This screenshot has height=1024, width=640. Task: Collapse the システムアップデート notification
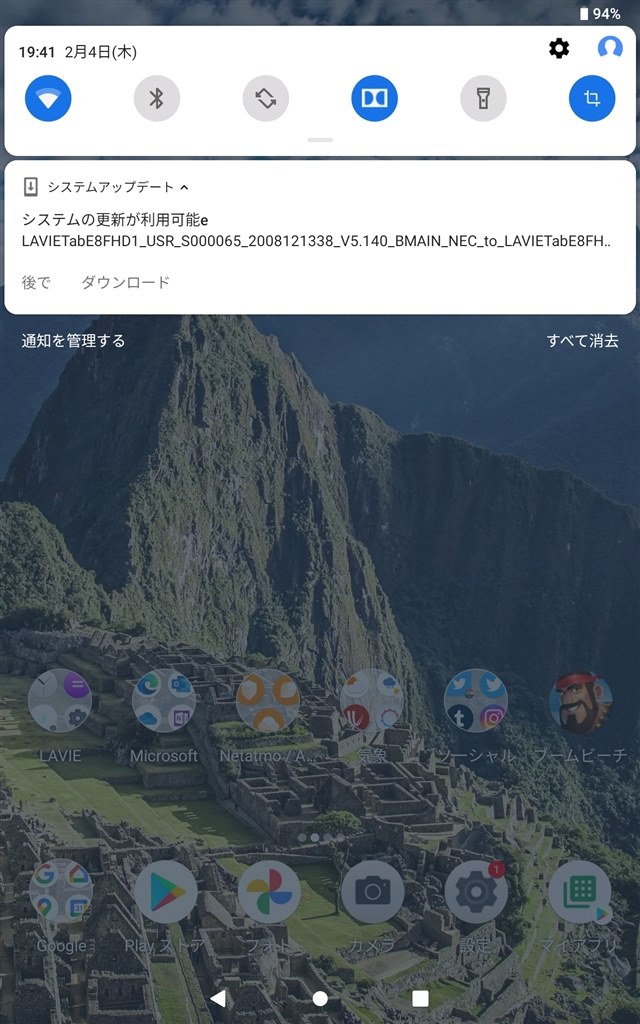point(184,187)
